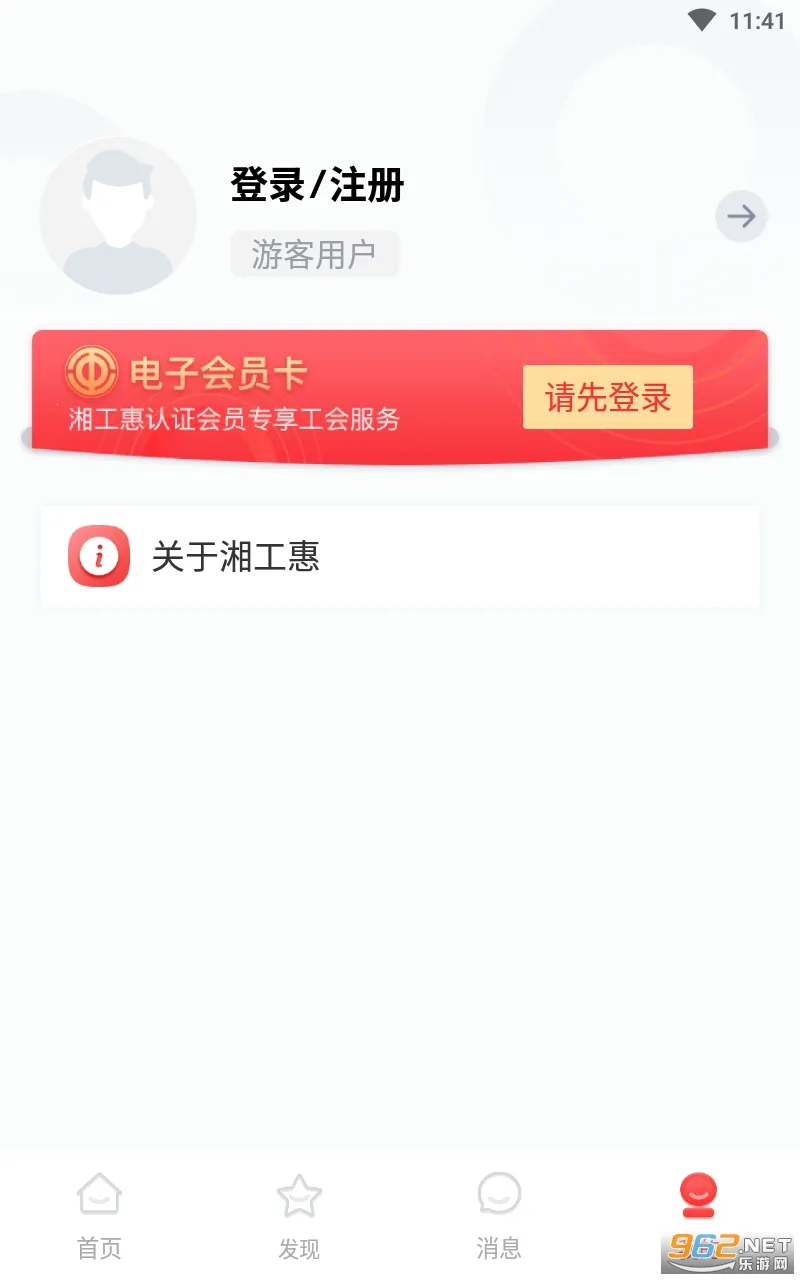Tap the red info icon beside 关于湘工惠
This screenshot has height=1280, width=800.
point(98,557)
